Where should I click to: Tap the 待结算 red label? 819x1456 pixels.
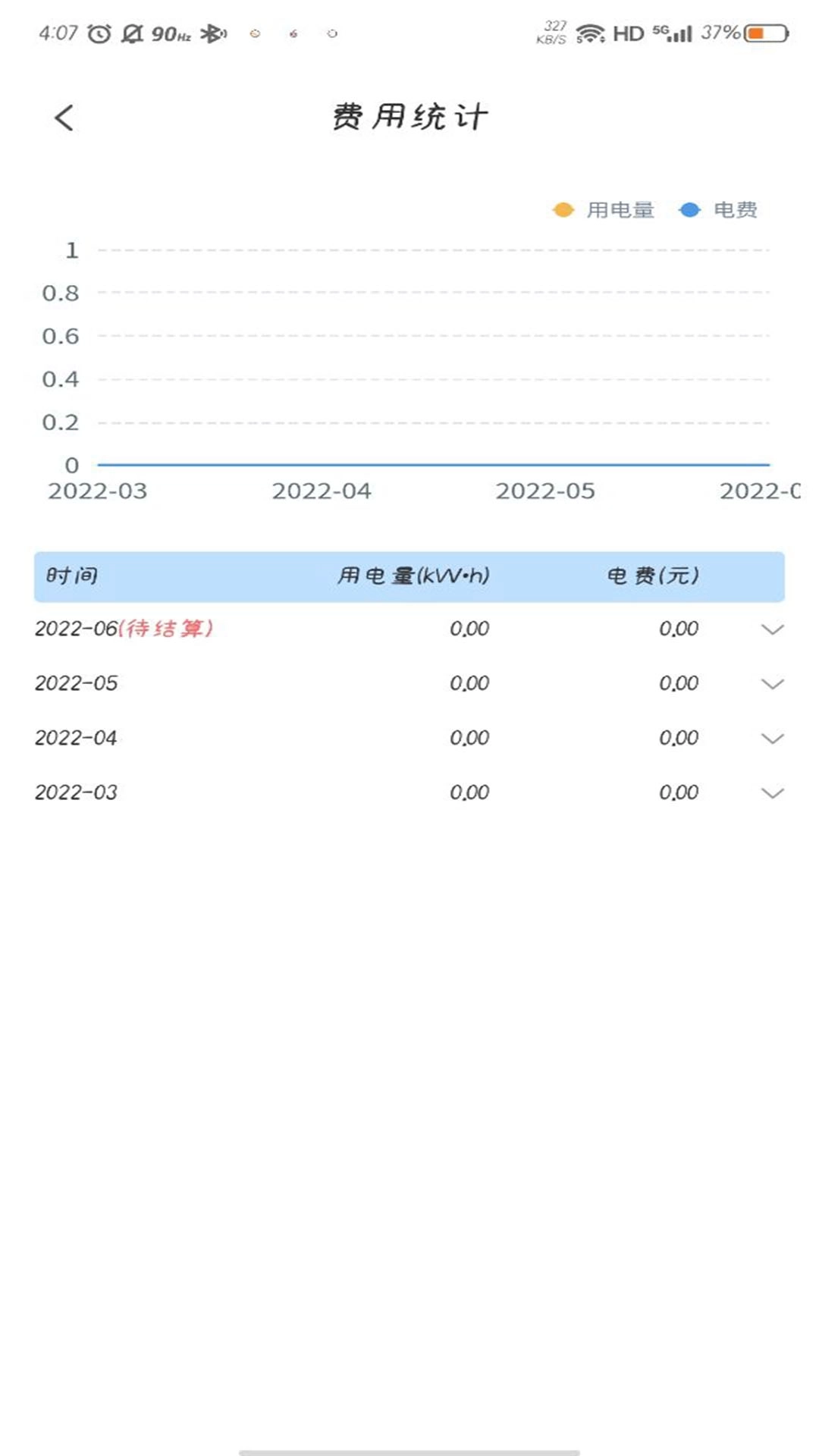point(168,629)
